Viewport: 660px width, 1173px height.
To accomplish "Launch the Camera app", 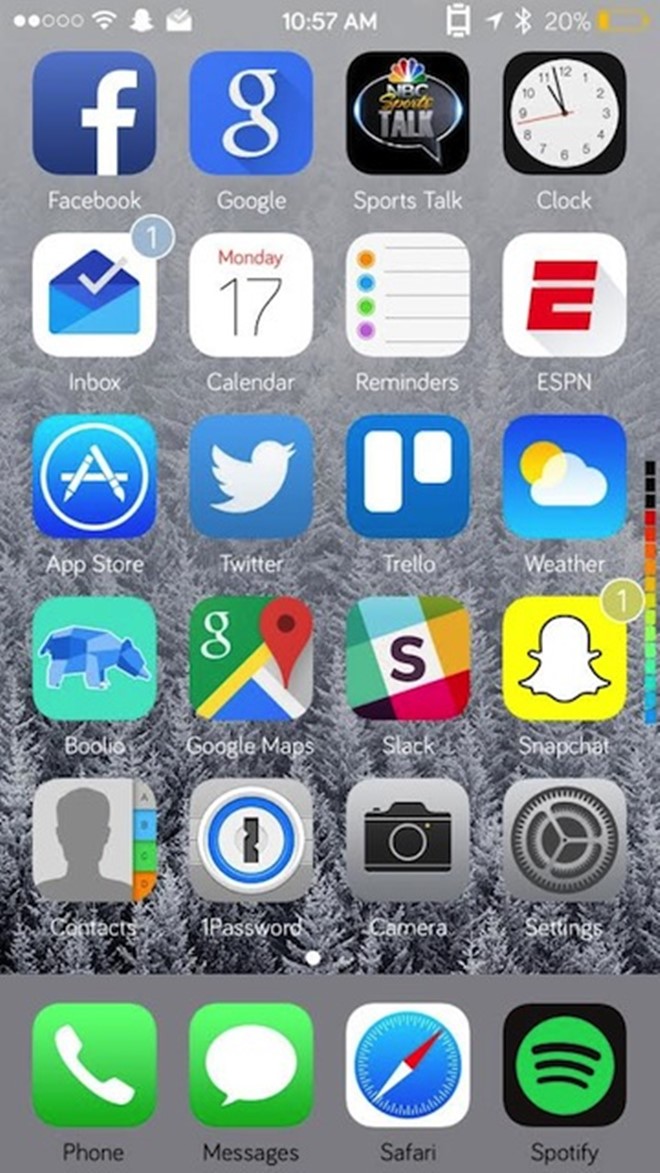I will [x=408, y=840].
